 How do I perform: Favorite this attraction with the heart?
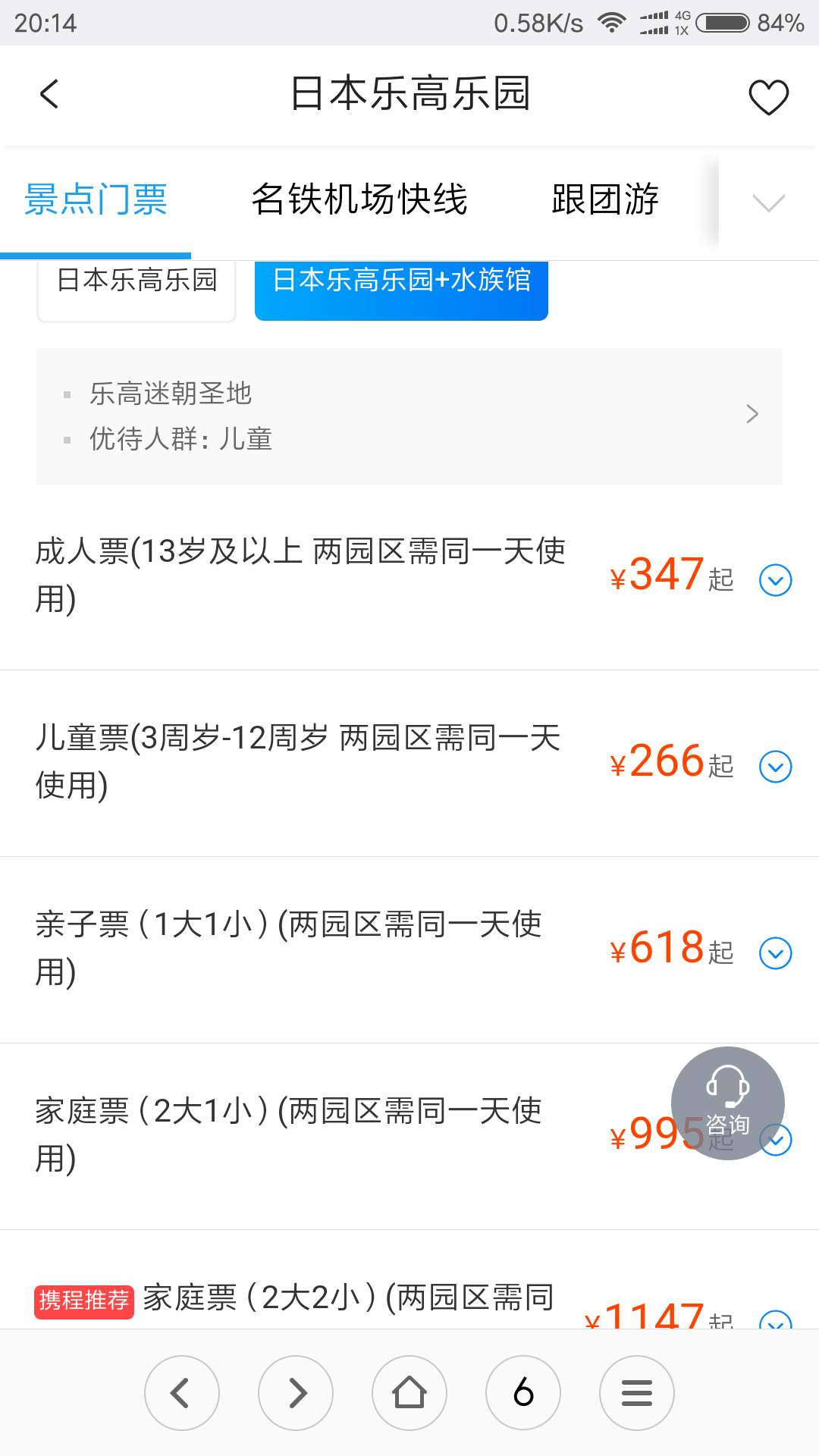768,97
